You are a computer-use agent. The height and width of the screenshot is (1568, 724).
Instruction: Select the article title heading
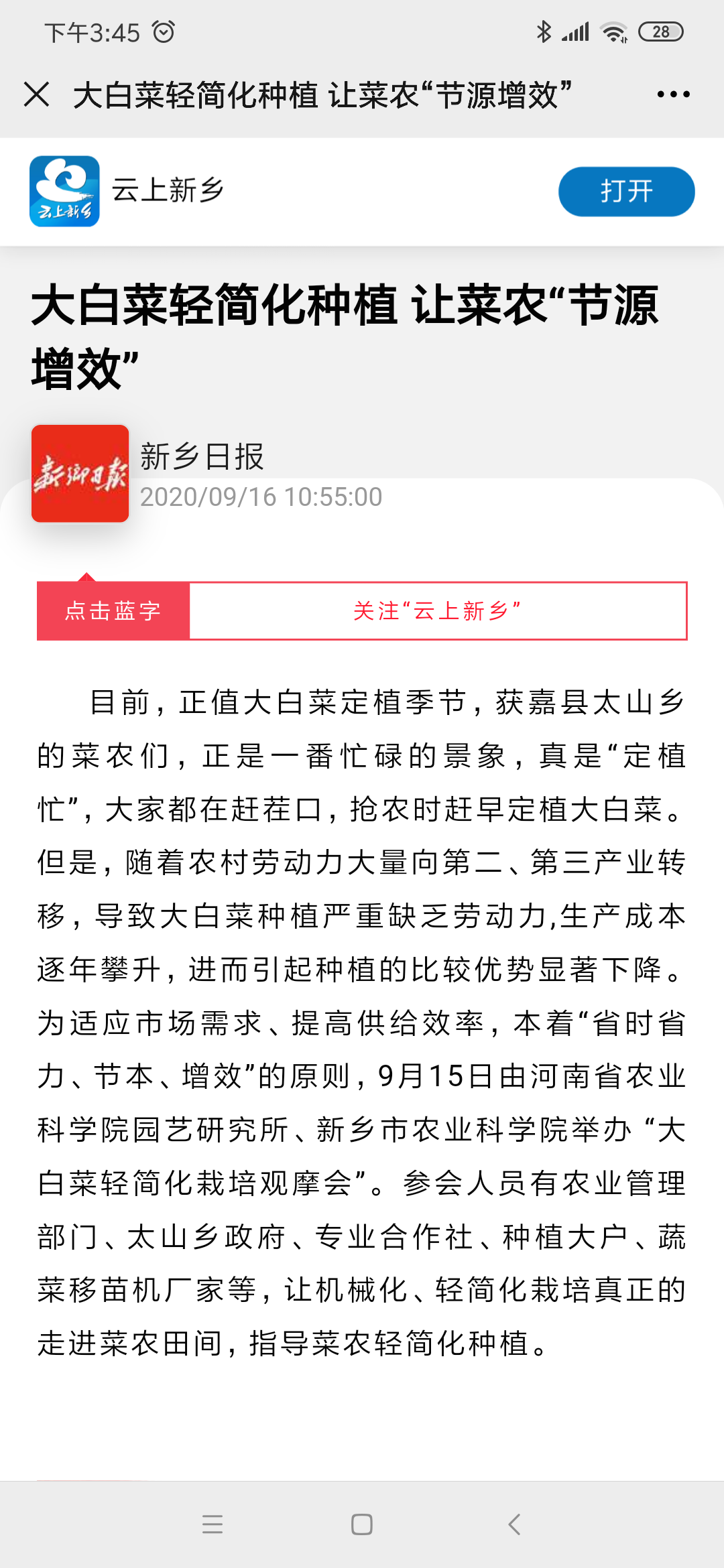click(x=349, y=332)
